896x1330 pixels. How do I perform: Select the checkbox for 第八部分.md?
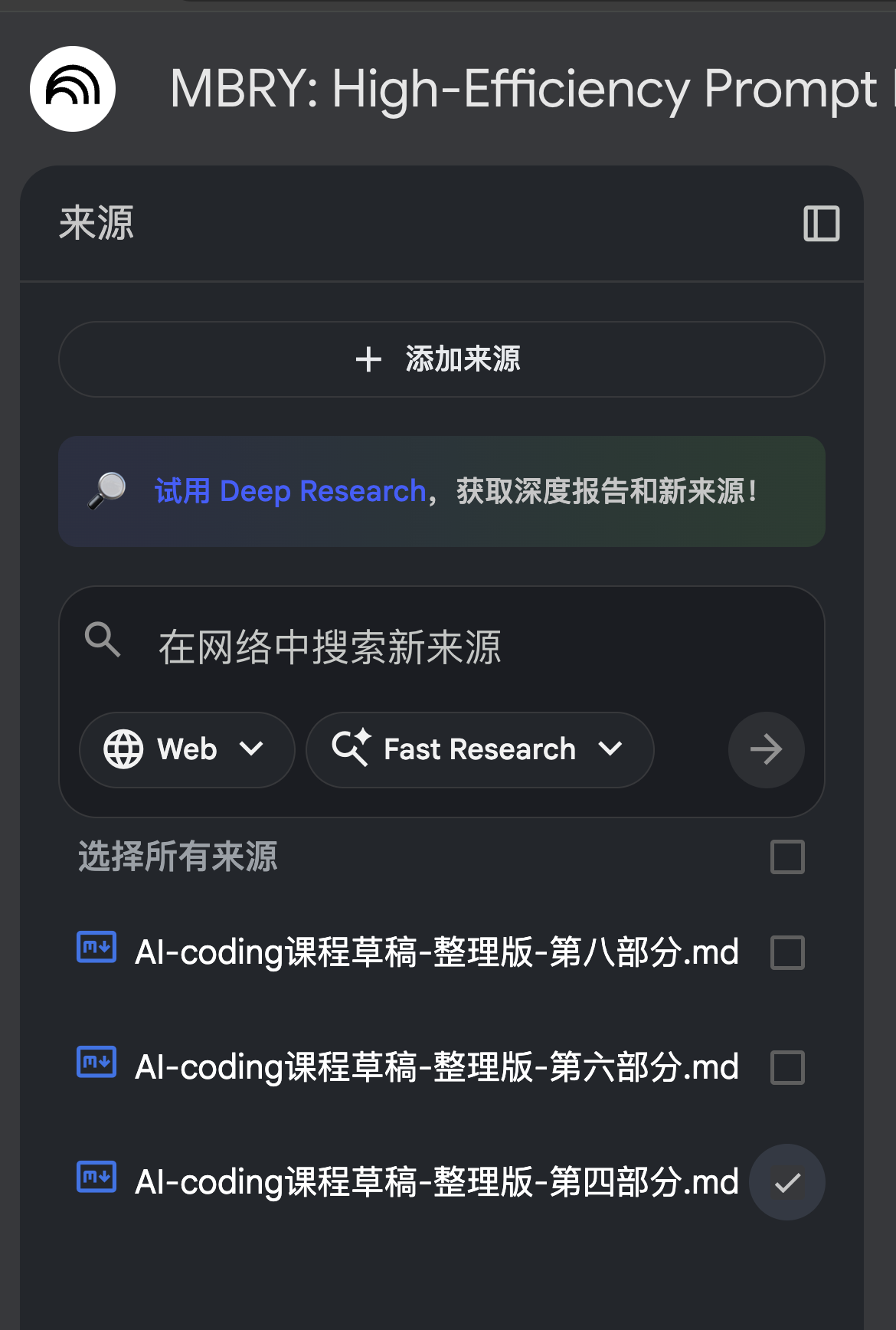coord(787,952)
